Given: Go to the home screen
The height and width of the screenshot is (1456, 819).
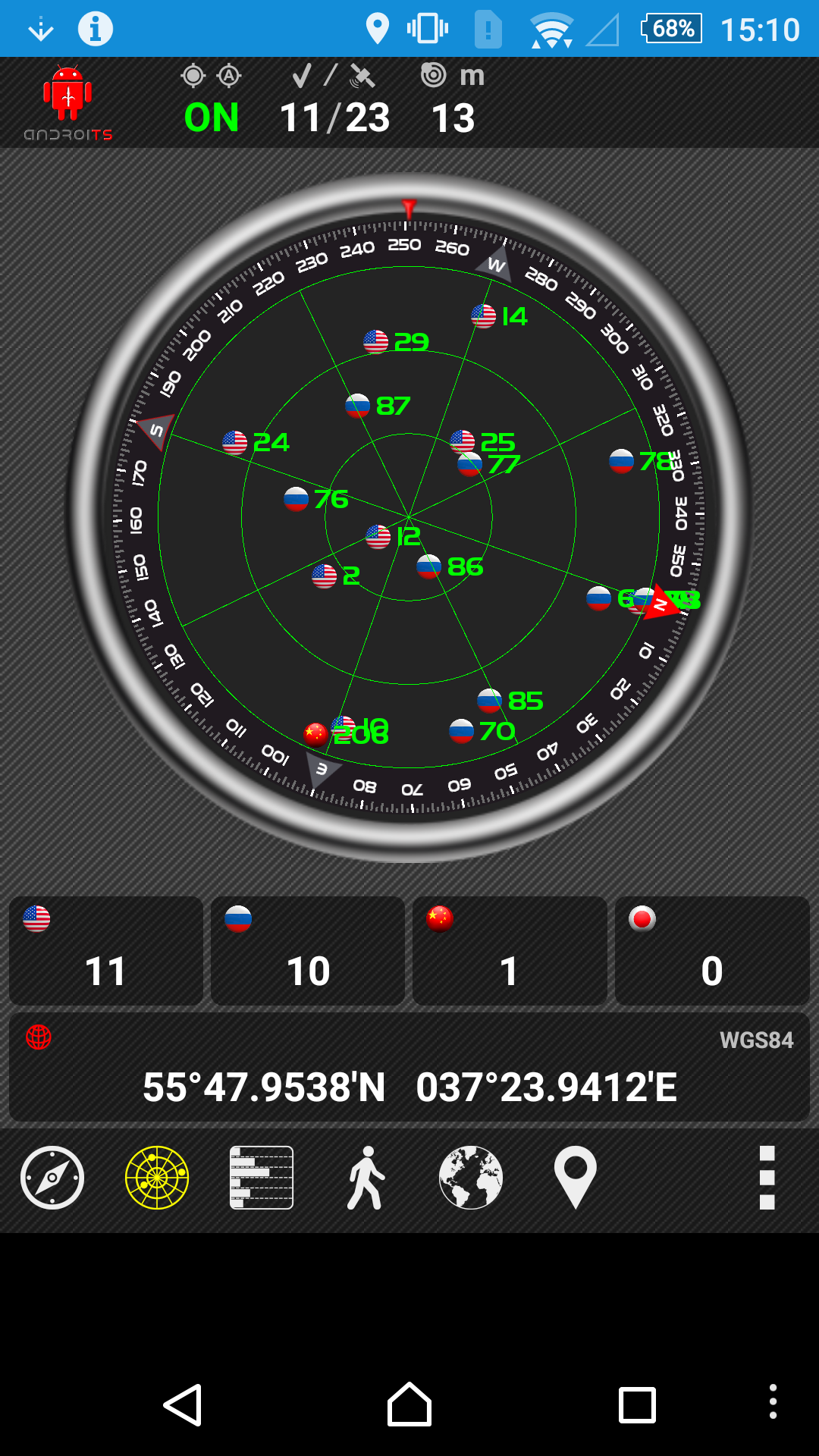Looking at the screenshot, I should pyautogui.click(x=409, y=1404).
